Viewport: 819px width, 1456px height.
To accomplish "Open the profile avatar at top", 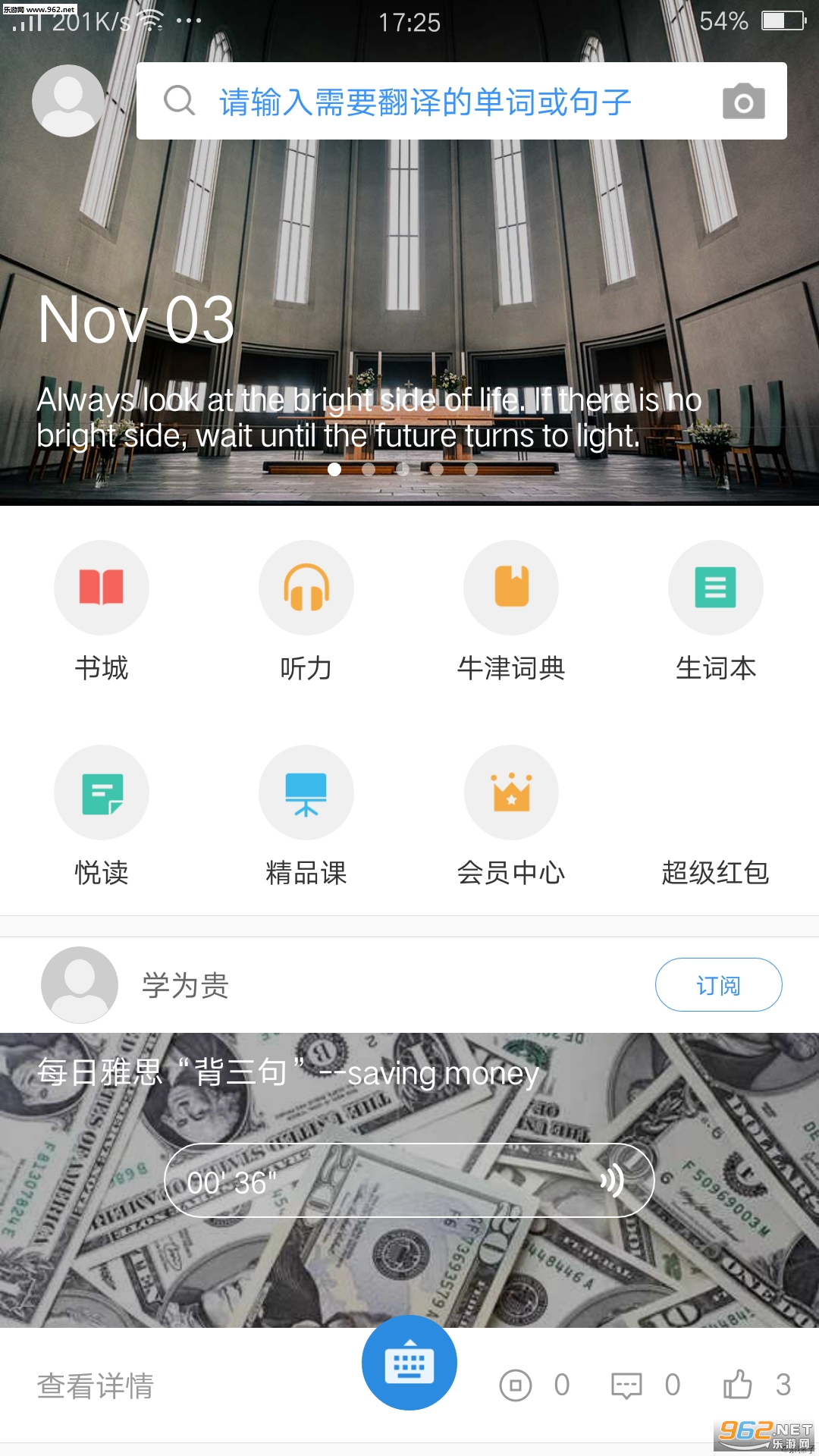I will coord(68,101).
